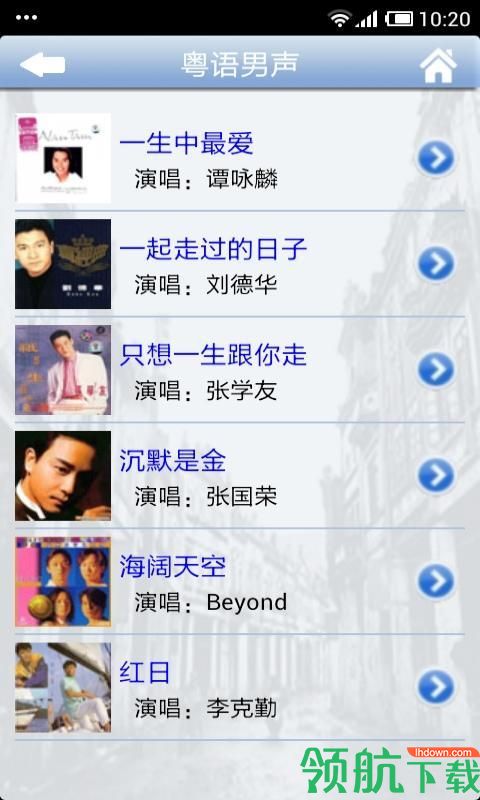
Task: Open the song 红日 by 李克勤
Action: click(x=240, y=687)
